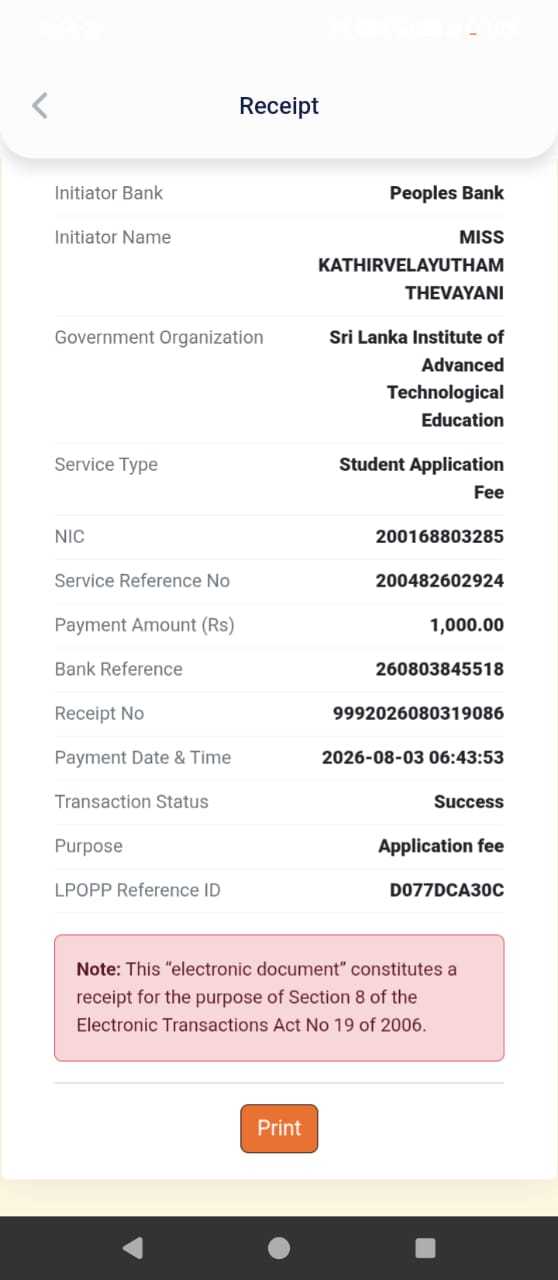This screenshot has height=1280, width=558.
Task: Go to the home screen via the circle button
Action: point(279,1247)
